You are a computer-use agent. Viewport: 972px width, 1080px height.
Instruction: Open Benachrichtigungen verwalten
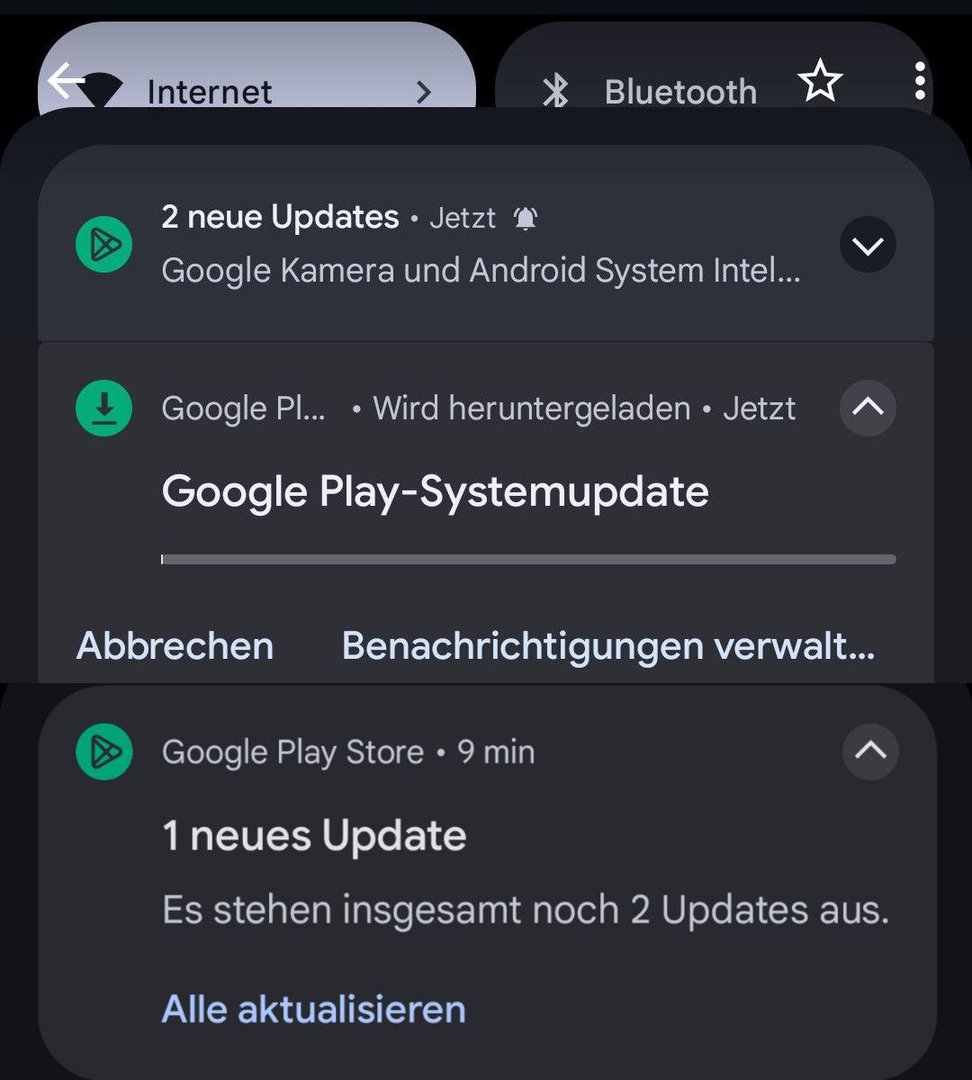tap(608, 646)
